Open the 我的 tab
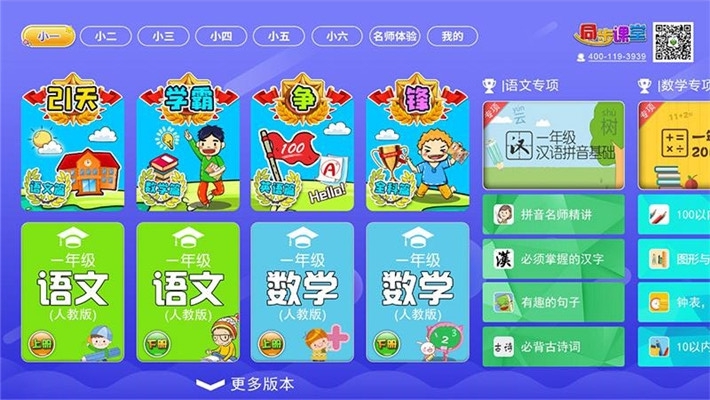 coord(452,36)
